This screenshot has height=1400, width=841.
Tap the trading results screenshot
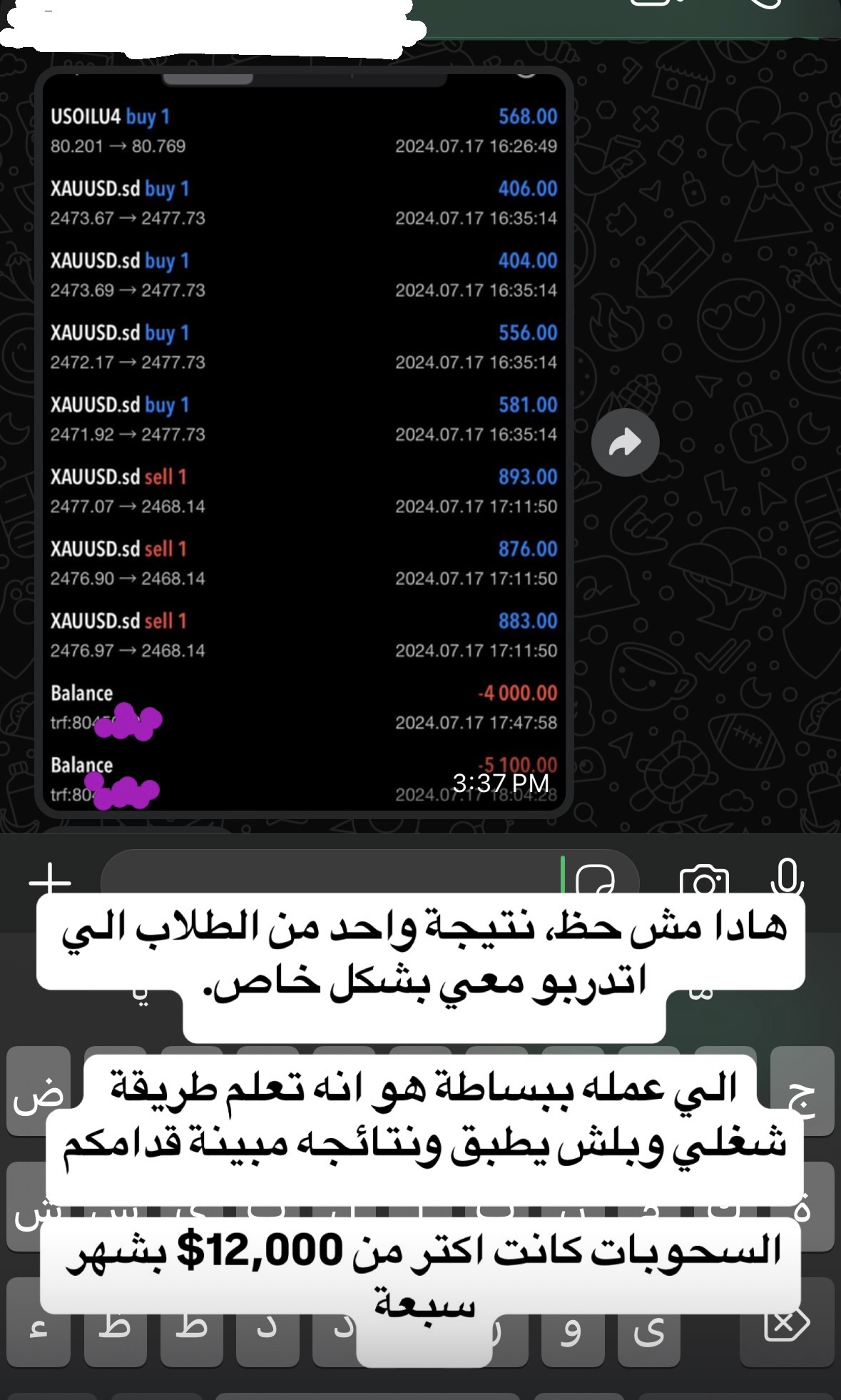pyautogui.click(x=305, y=442)
